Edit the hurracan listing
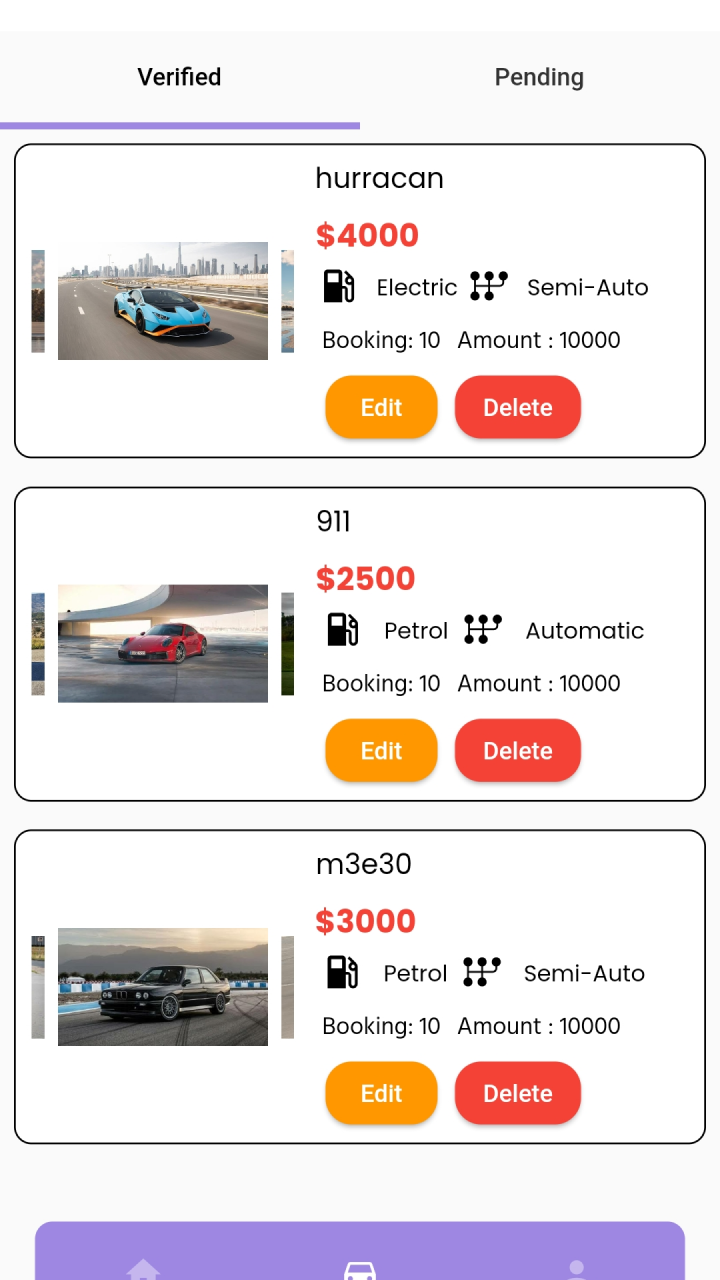Screen dimensions: 720x1280 pyautogui.click(x=381, y=407)
